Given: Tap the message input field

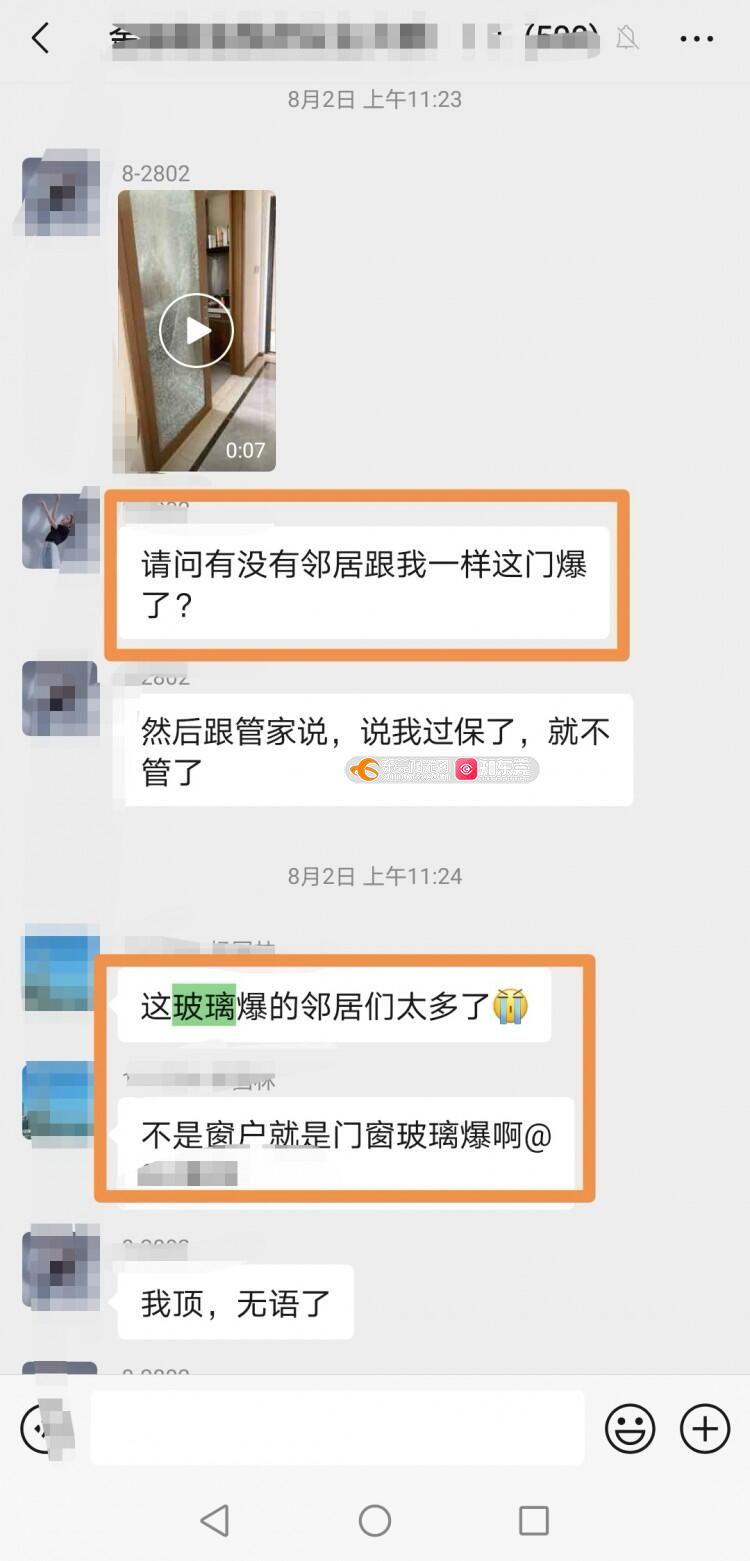Looking at the screenshot, I should coord(337,1428).
